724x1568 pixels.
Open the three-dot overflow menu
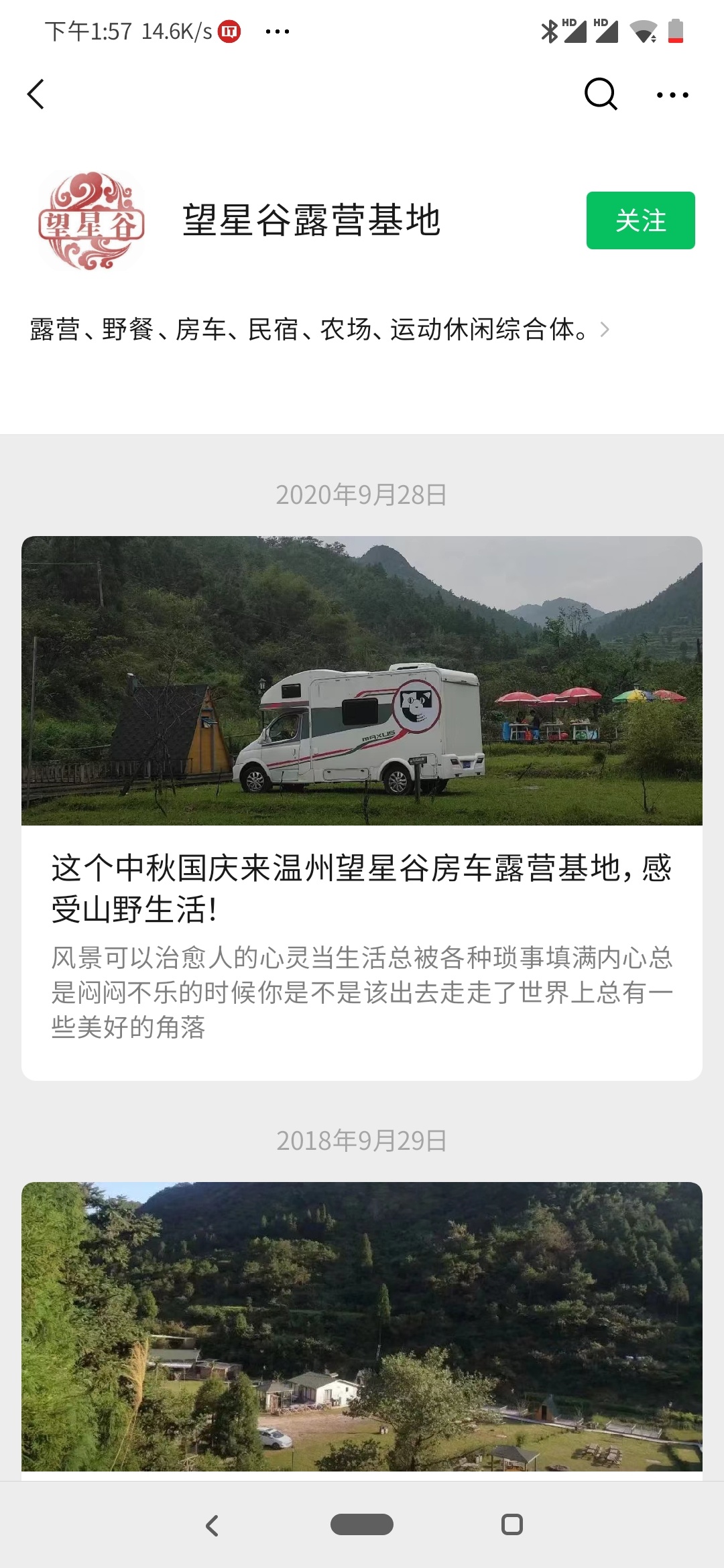pyautogui.click(x=672, y=95)
